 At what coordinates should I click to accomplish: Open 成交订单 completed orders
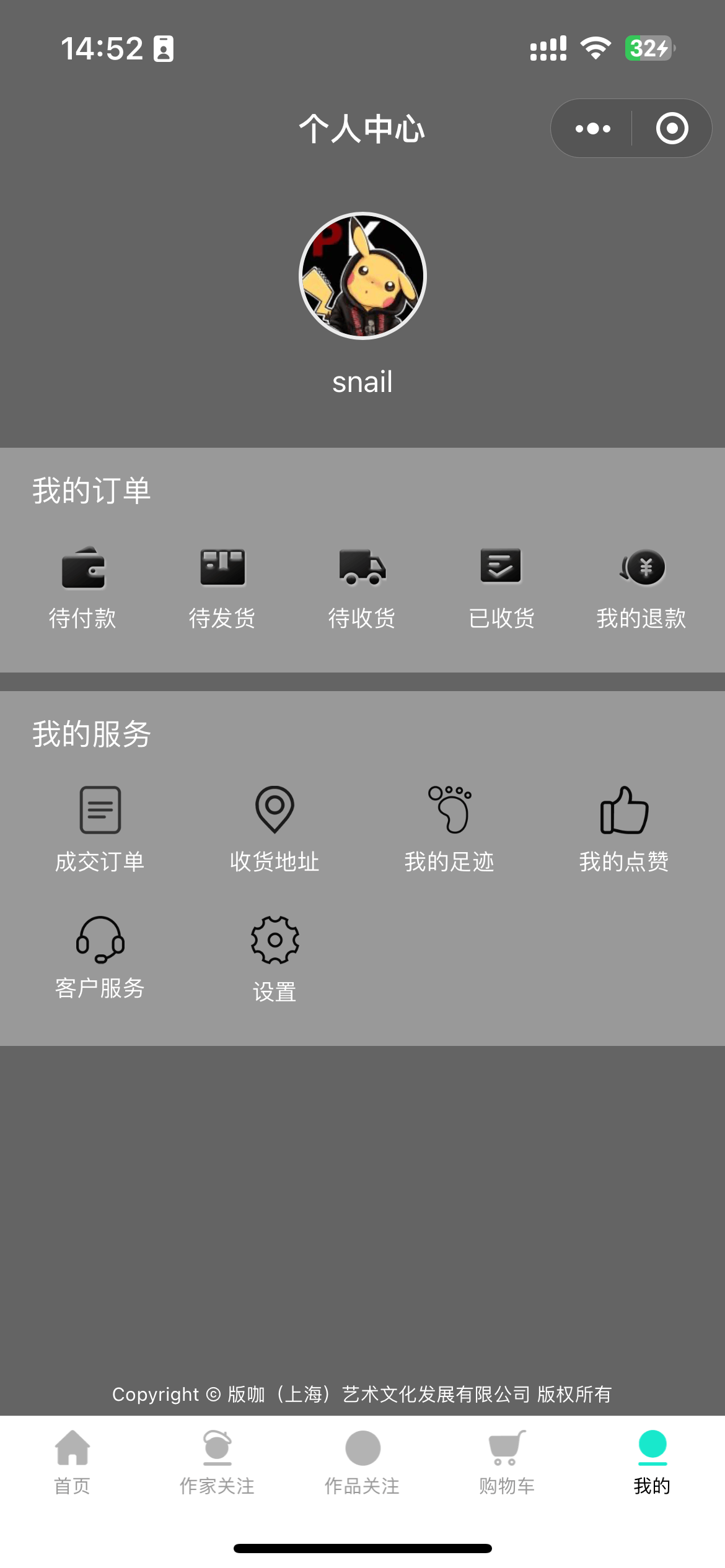(99, 830)
